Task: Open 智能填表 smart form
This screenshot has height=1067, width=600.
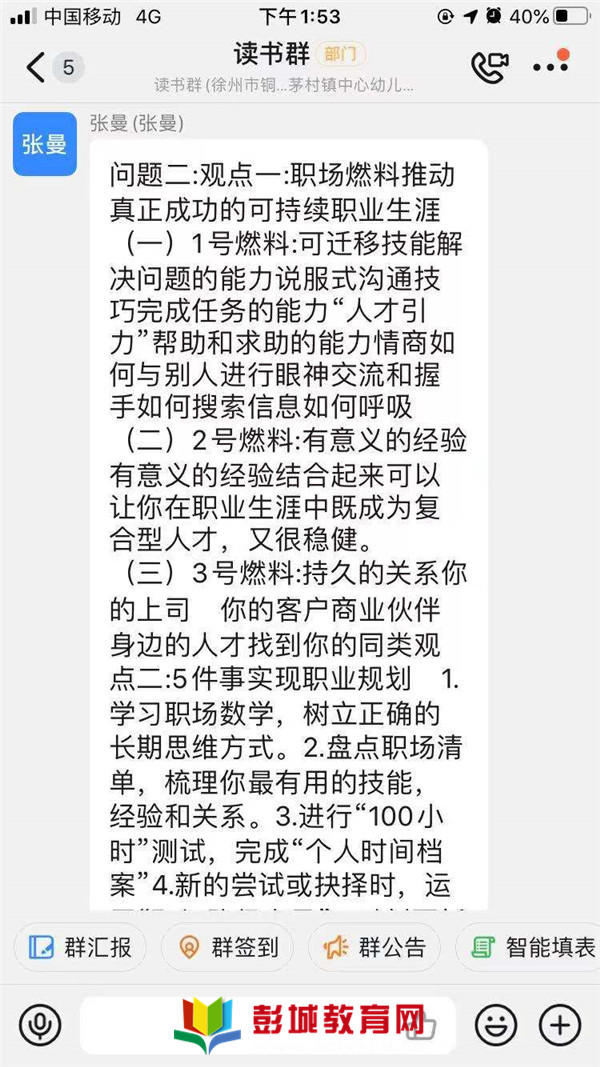Action: [x=528, y=947]
